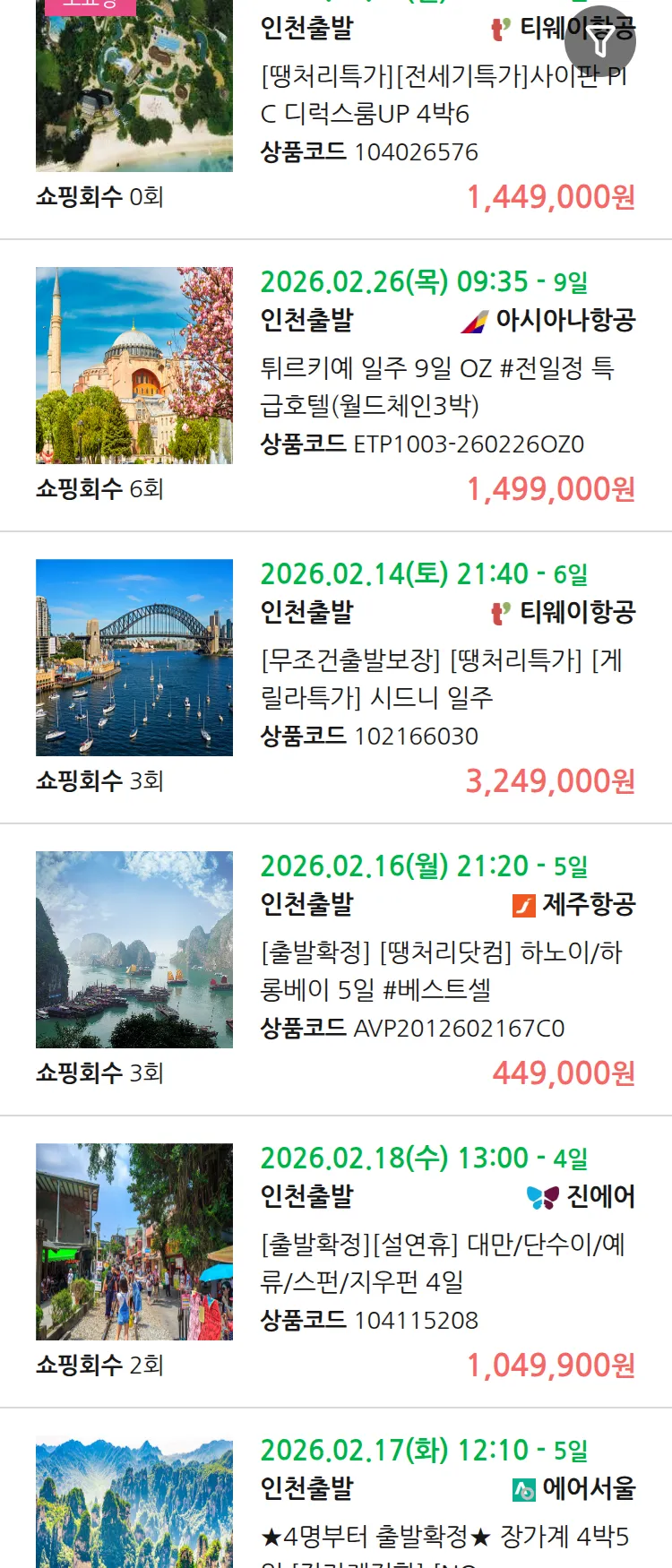View the Türkiye 9-day Asiana package
This screenshot has width=672, height=1568.
tap(437, 386)
